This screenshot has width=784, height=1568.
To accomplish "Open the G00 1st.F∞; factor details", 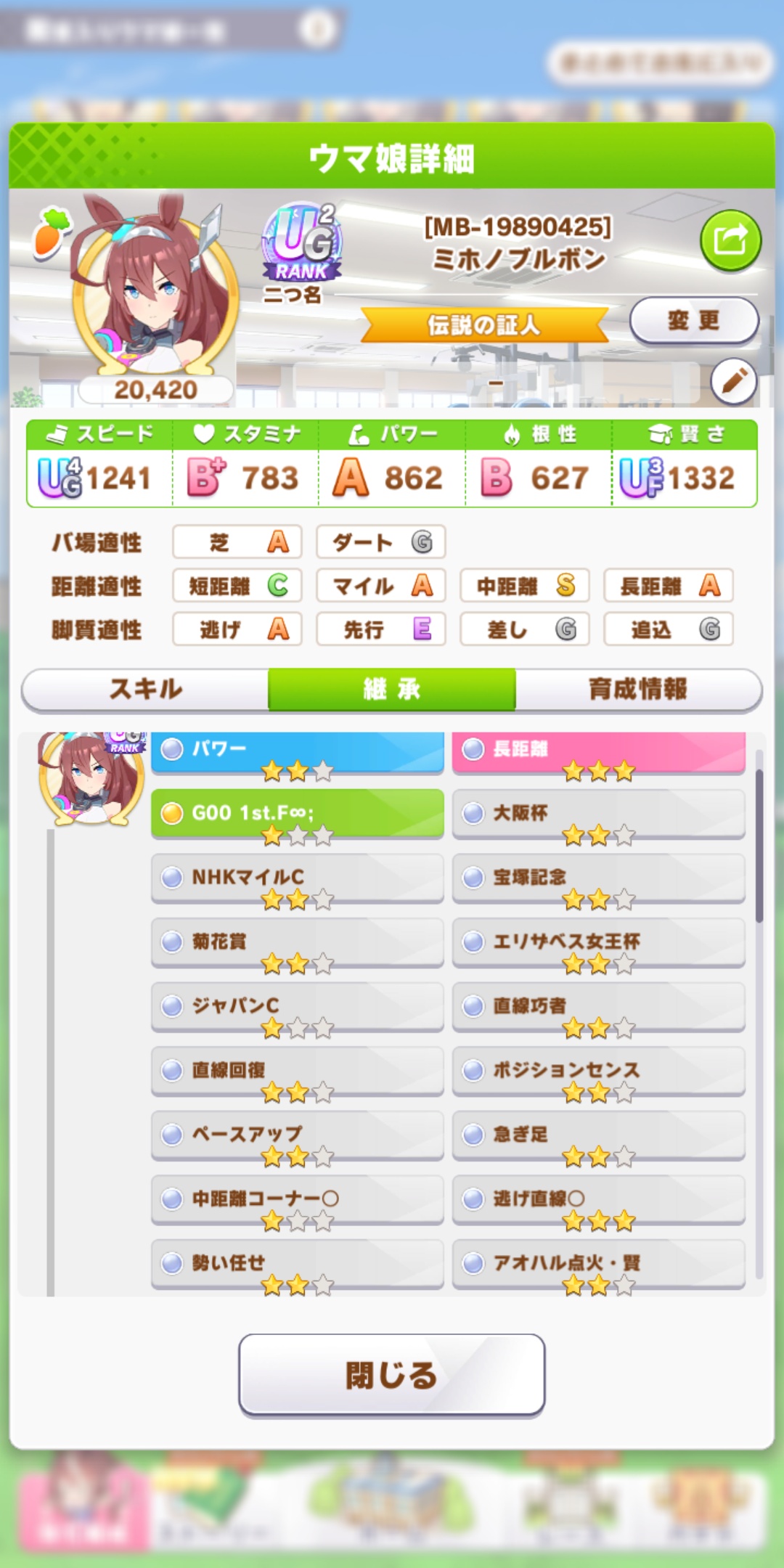I will tap(298, 814).
